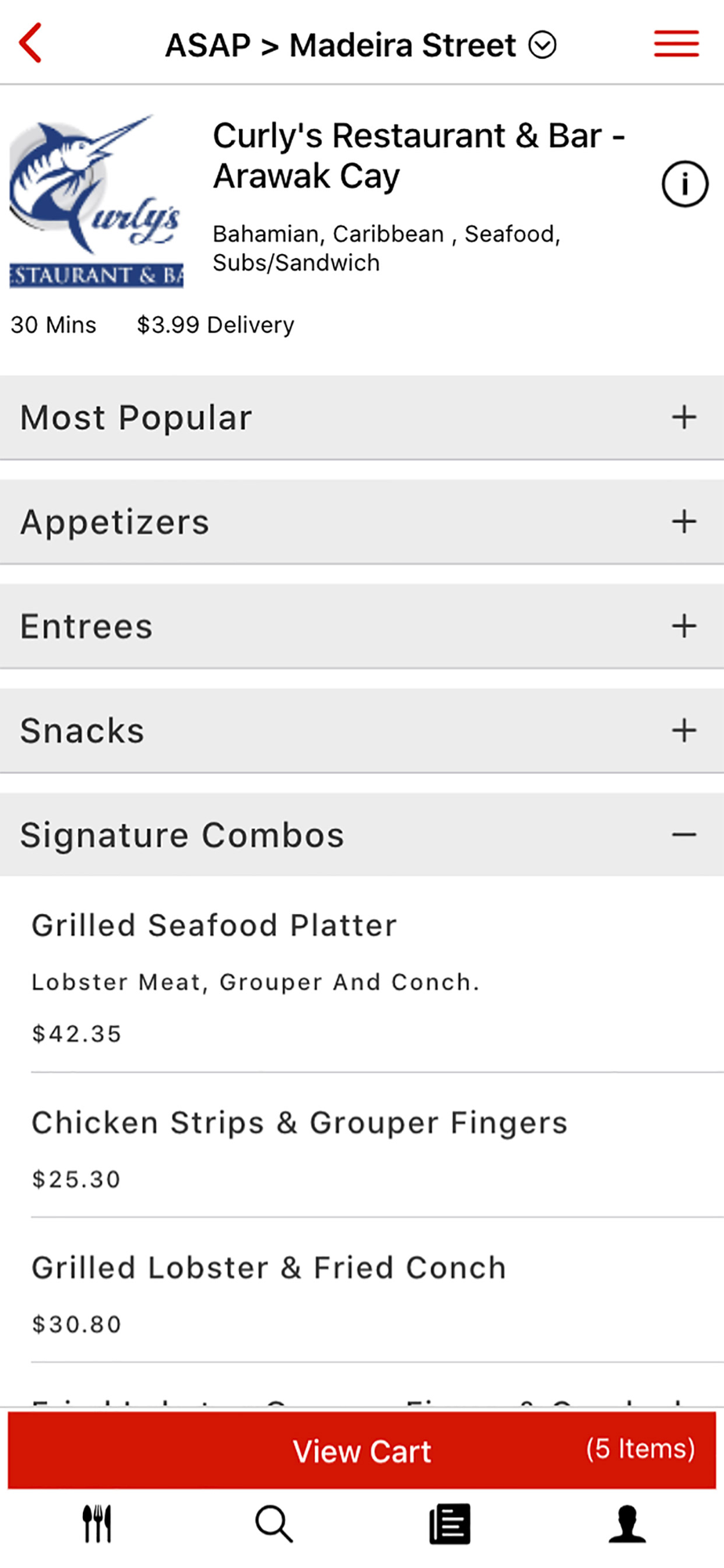Change the Madeira Street delivery address
The width and height of the screenshot is (724, 1568).
coord(360,45)
